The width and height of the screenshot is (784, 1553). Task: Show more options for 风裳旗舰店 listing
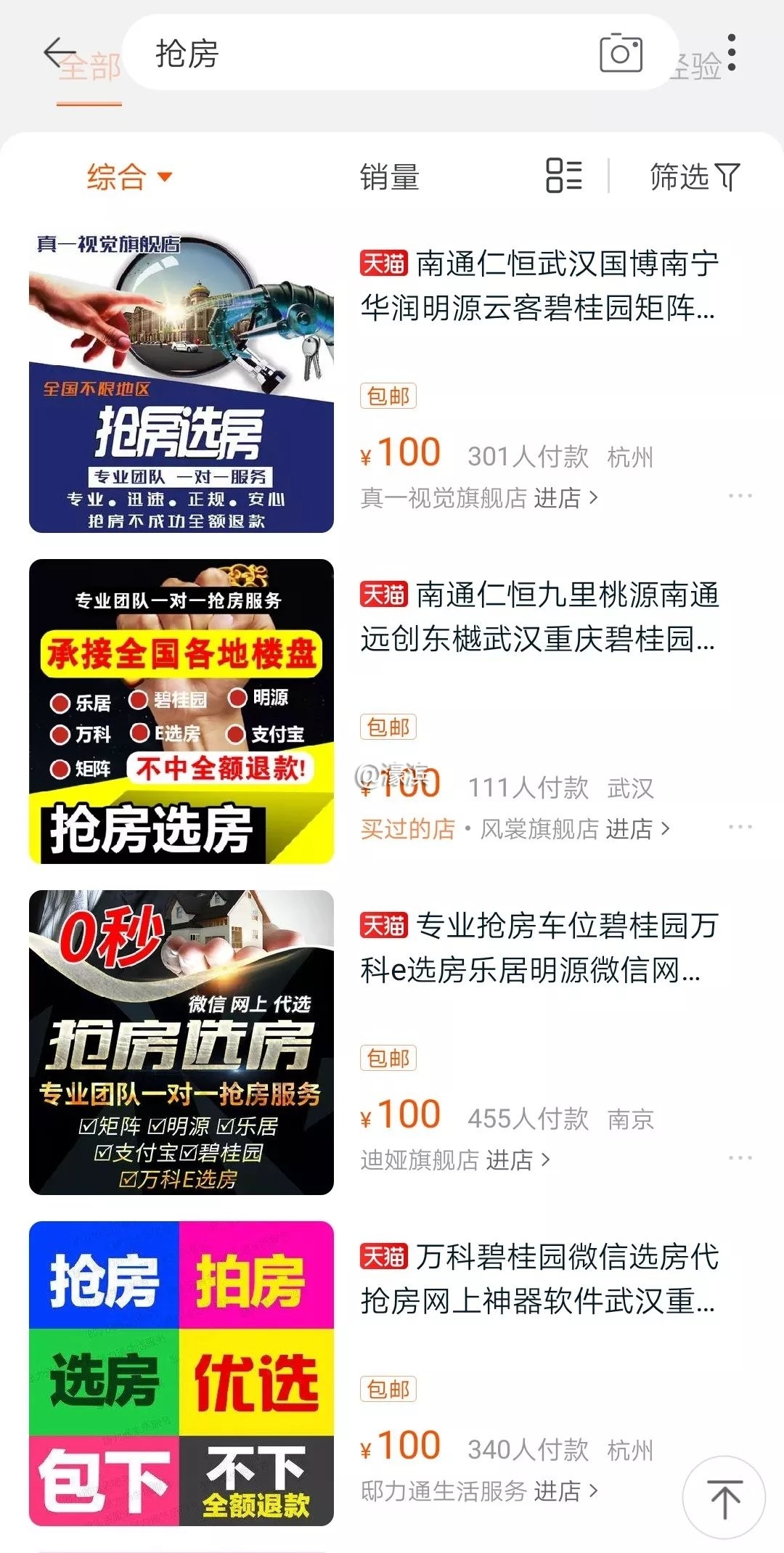click(740, 827)
